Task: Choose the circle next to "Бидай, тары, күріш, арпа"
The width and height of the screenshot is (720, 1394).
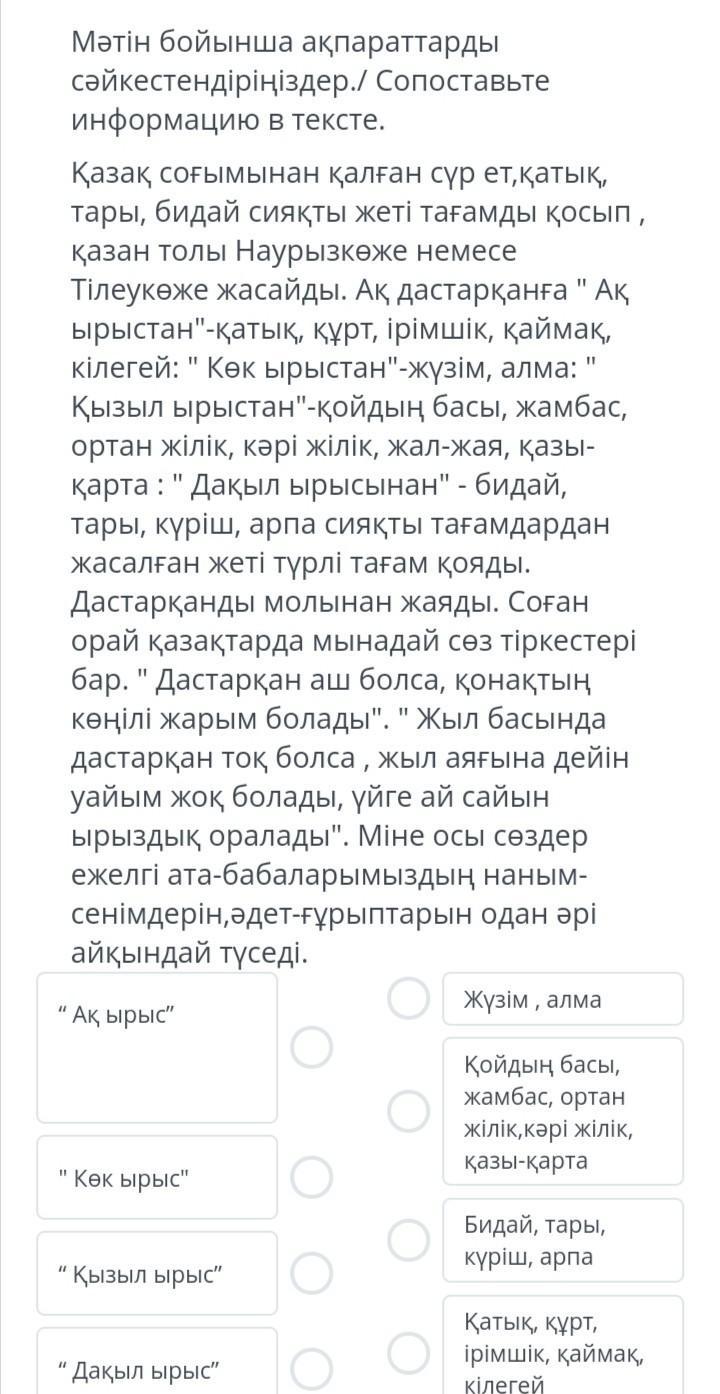Action: pyautogui.click(x=408, y=1240)
